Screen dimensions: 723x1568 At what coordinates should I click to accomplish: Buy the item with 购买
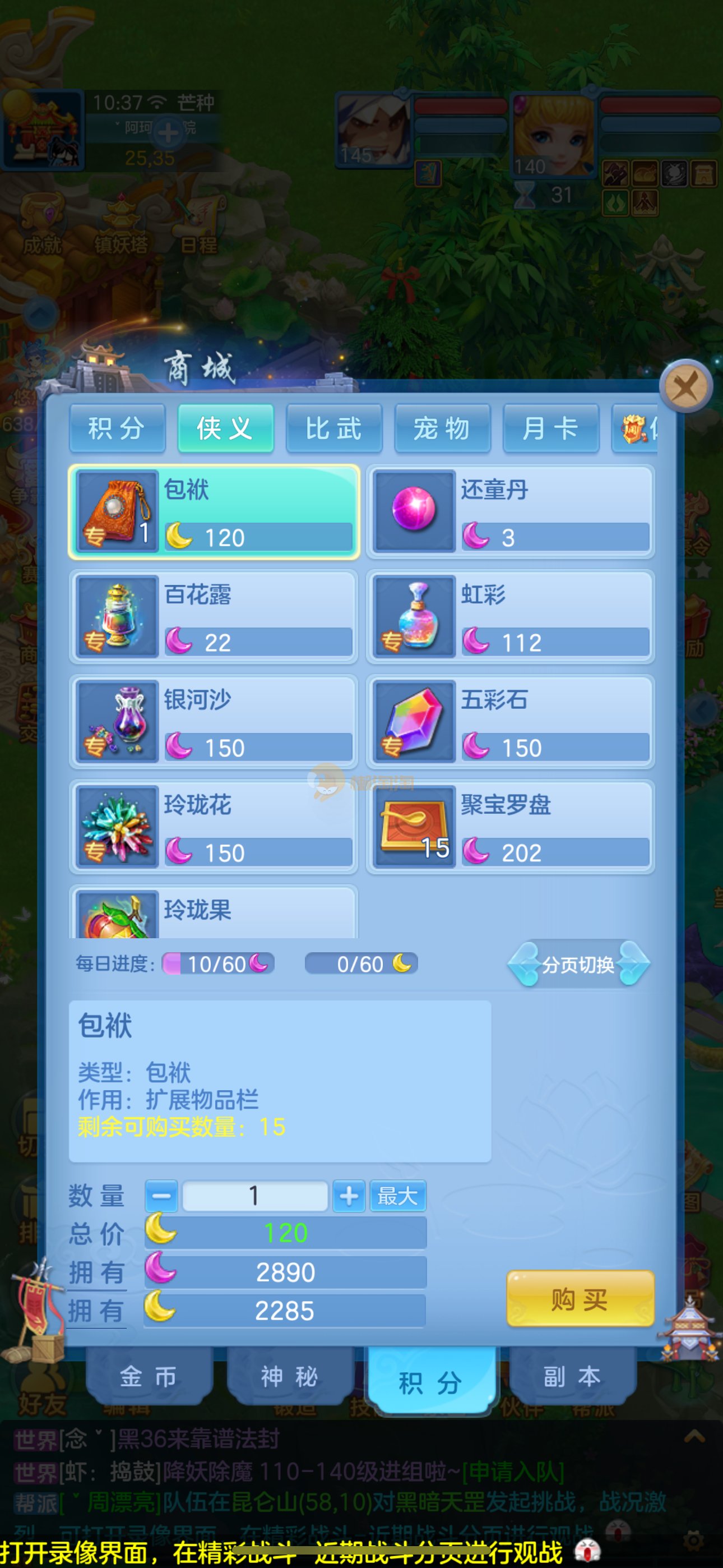(580, 1299)
